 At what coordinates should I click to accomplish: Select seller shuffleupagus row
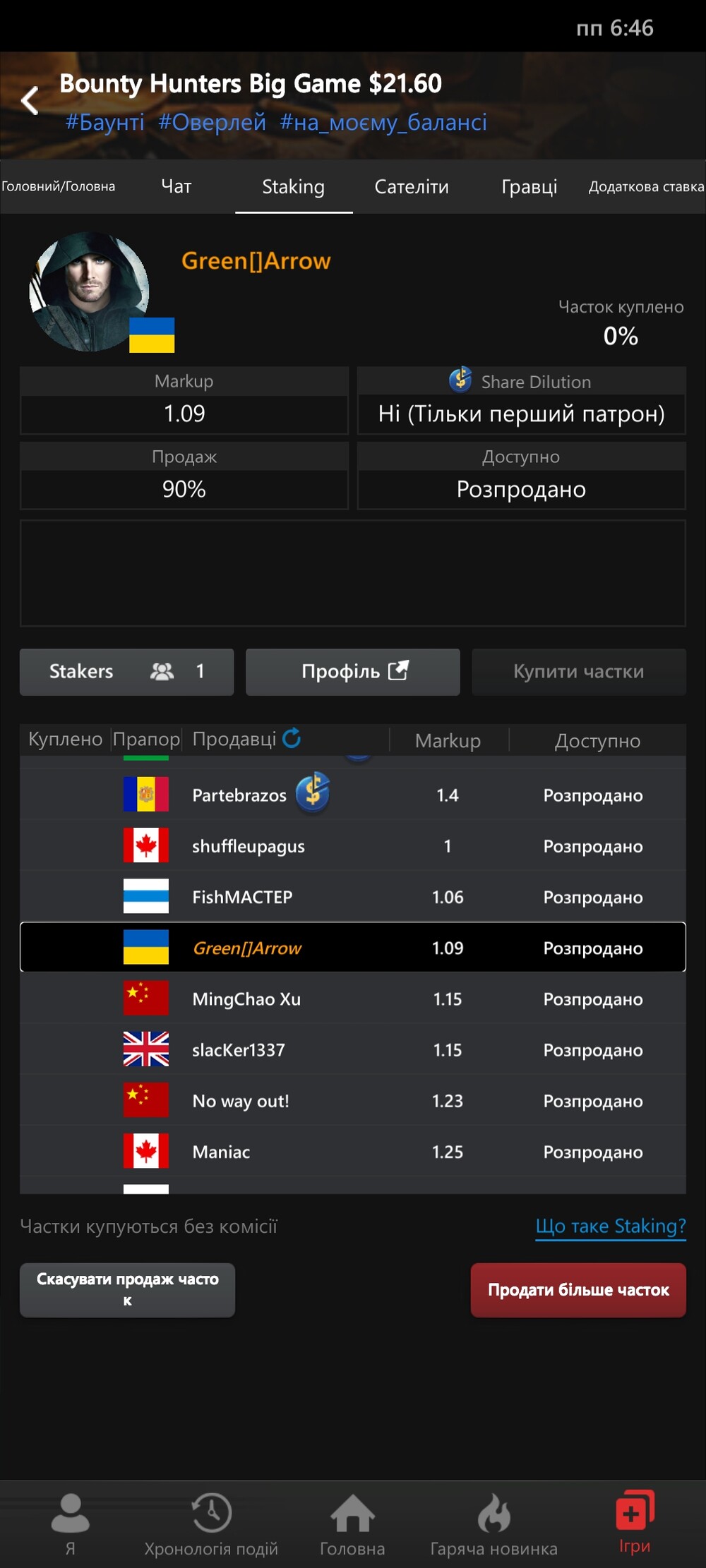click(353, 845)
